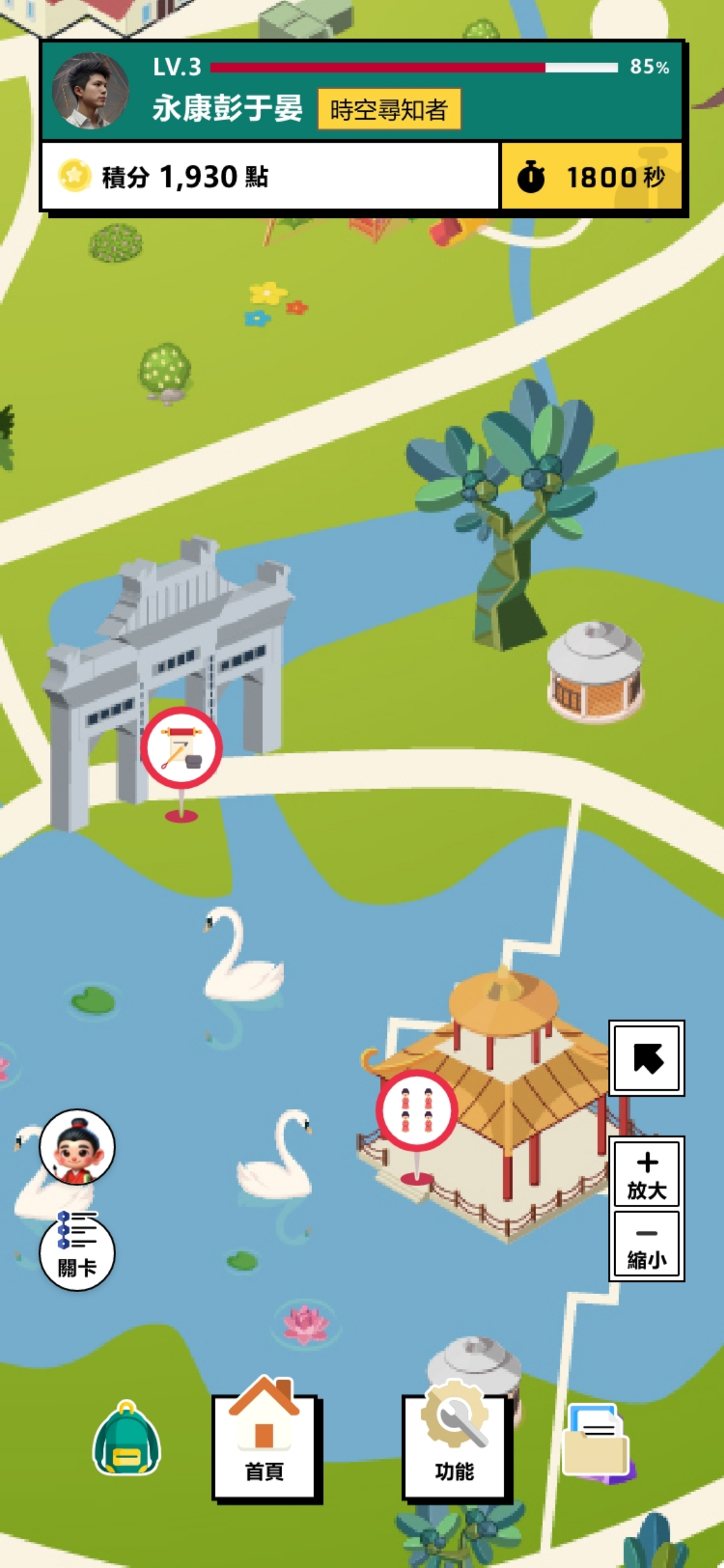Open the documents folder icon
This screenshot has height=1568, width=724.
coord(597,1443)
